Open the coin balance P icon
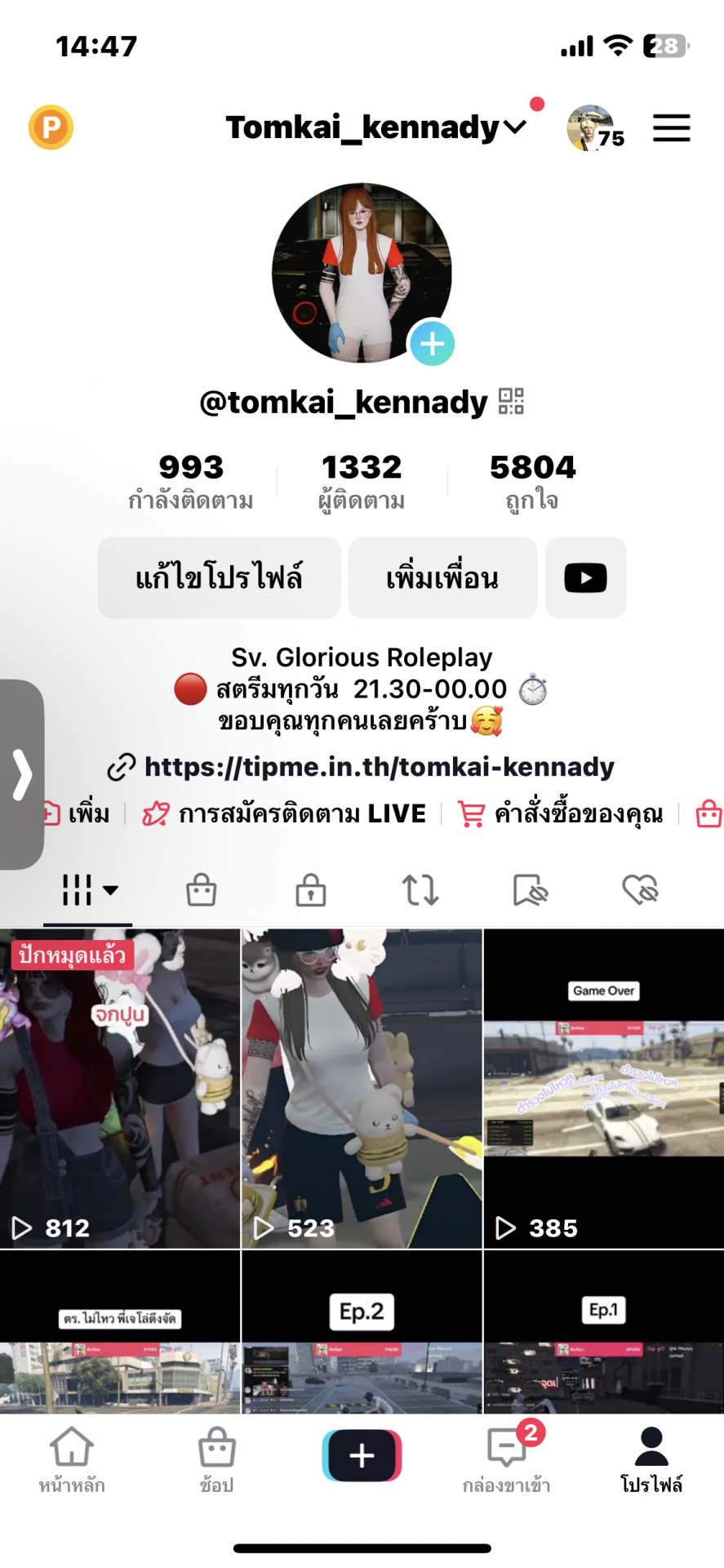 click(x=51, y=127)
